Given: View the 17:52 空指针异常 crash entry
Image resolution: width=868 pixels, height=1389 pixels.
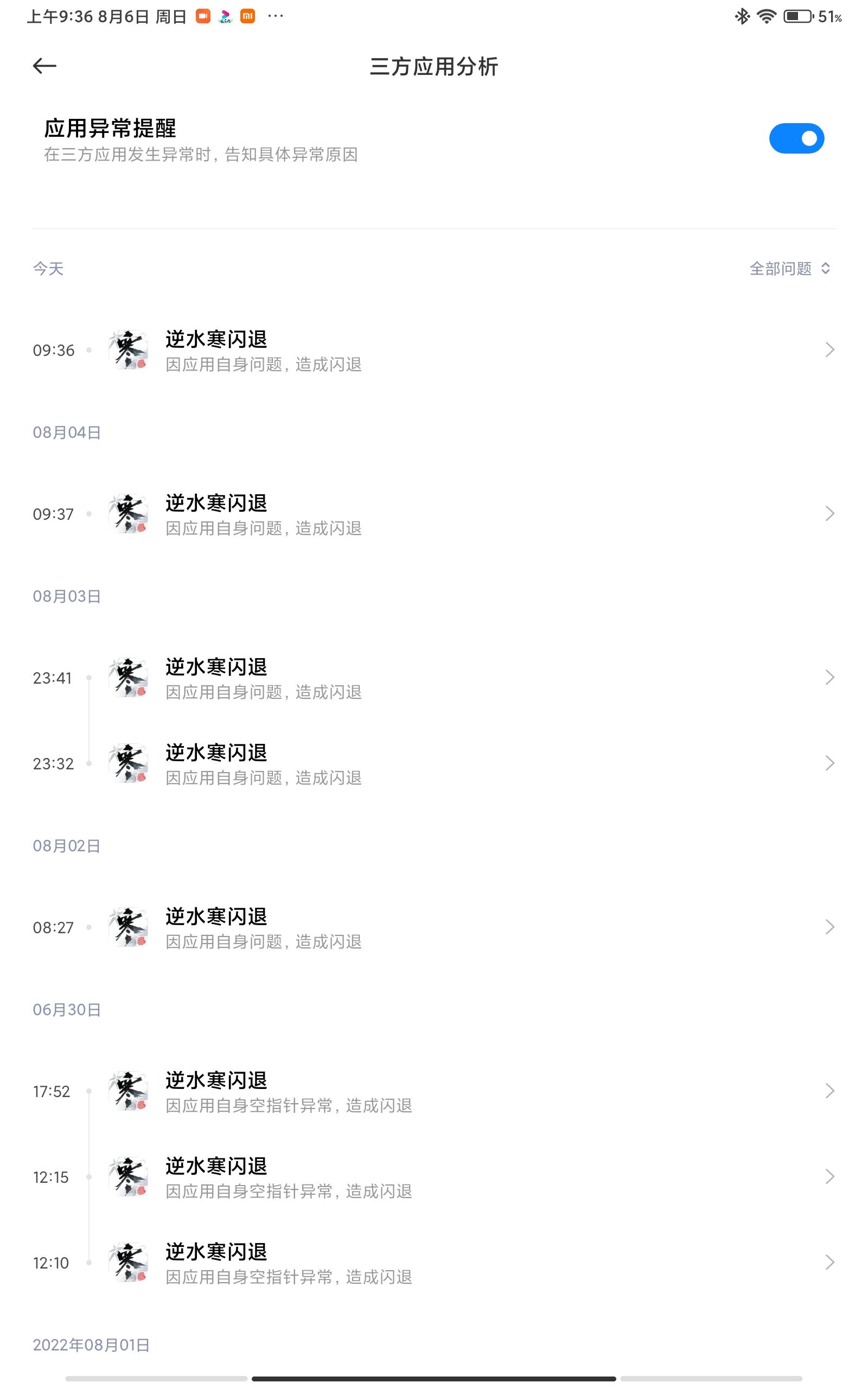Looking at the screenshot, I should [x=433, y=1091].
